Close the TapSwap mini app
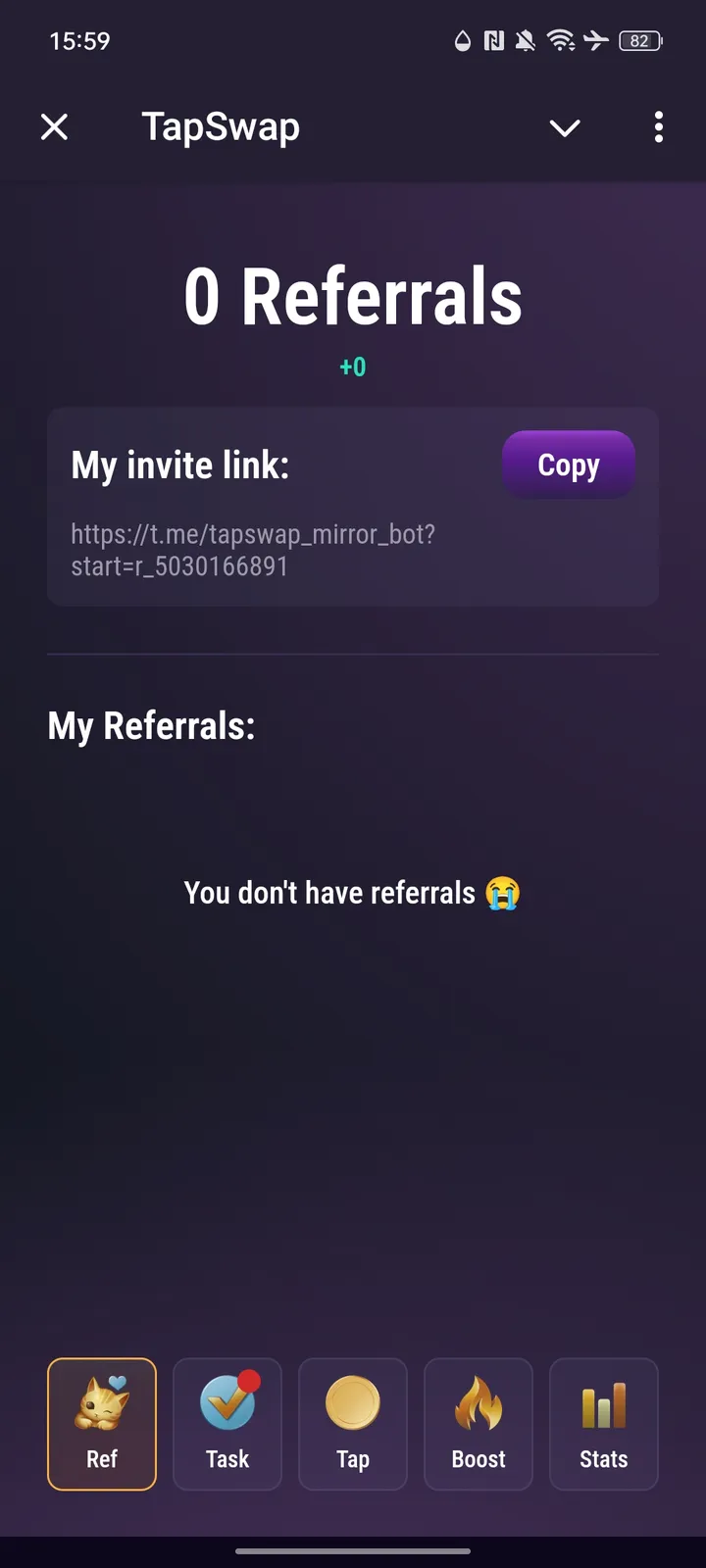The height and width of the screenshot is (1568, 706). [x=55, y=126]
